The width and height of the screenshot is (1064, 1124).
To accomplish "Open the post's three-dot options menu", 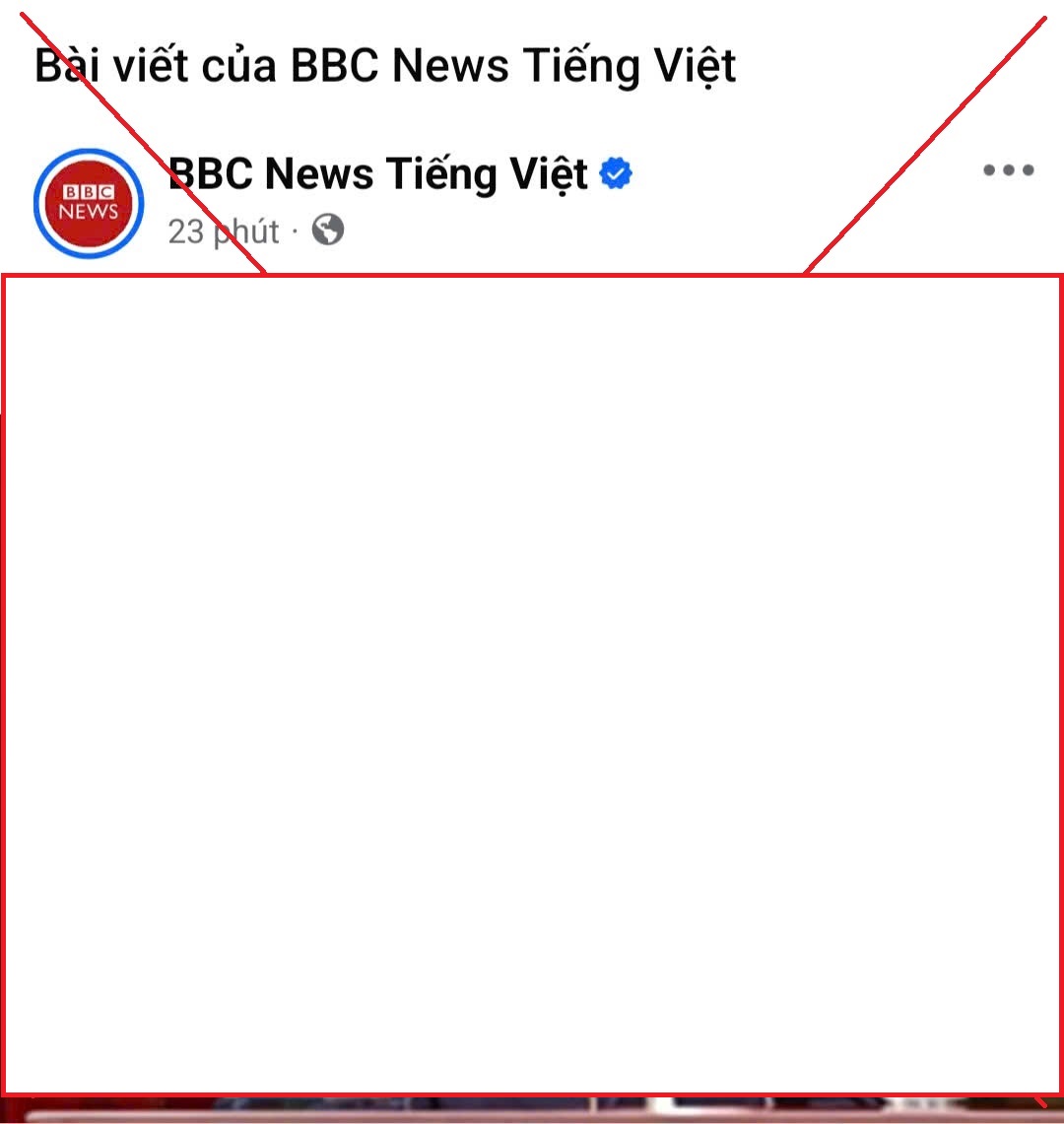I will 1008,170.
